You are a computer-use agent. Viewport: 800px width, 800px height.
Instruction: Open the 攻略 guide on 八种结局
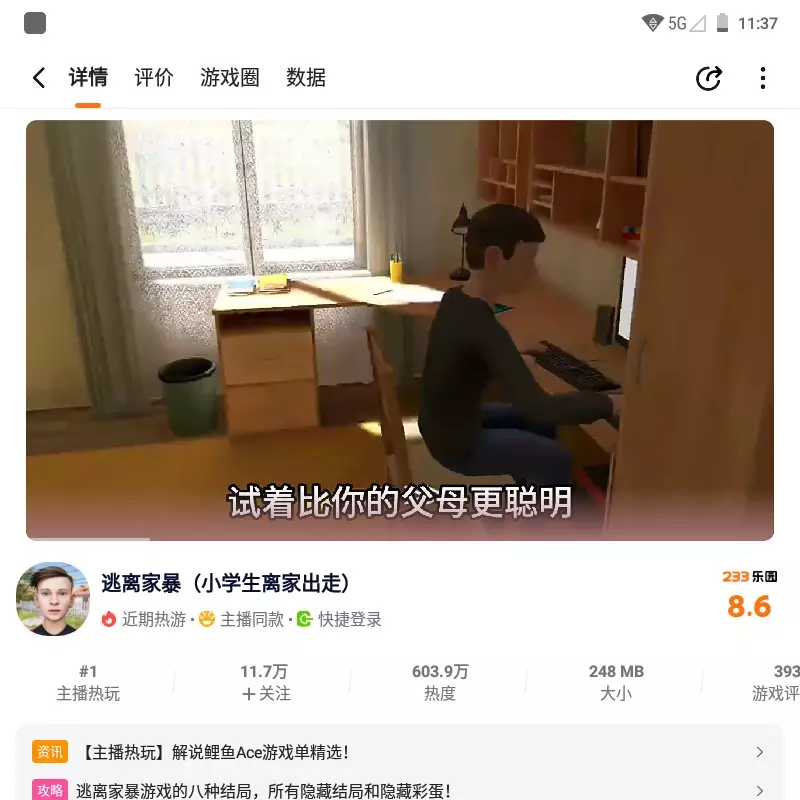[400, 790]
